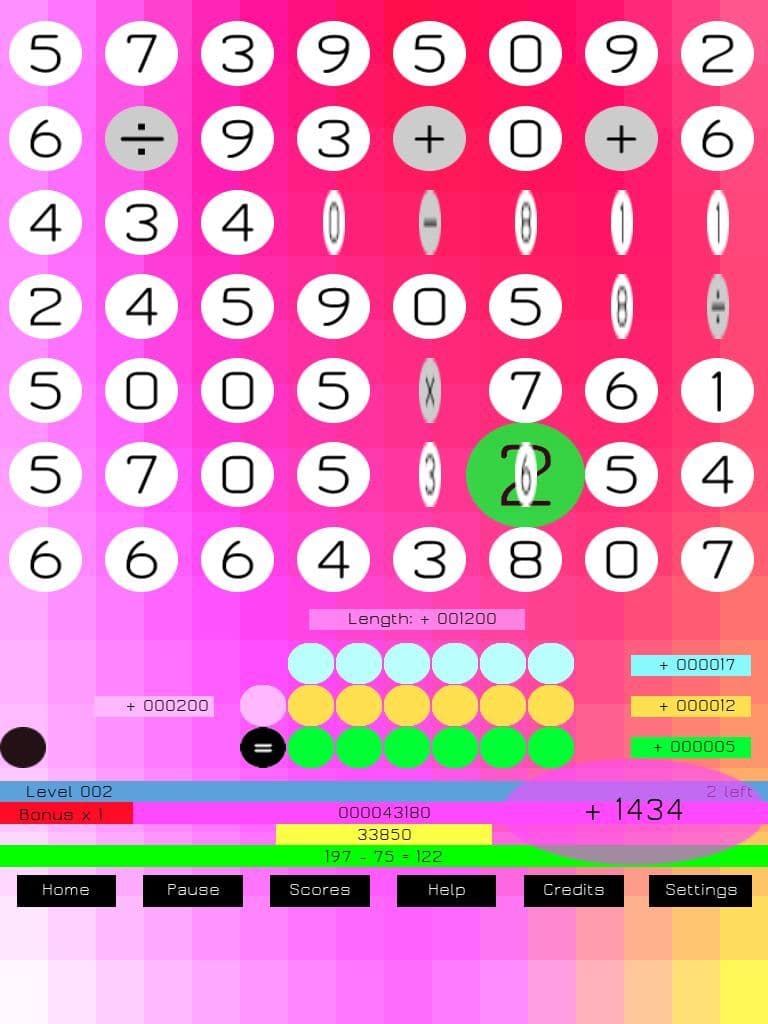Pause the game
768x1024 pixels.
click(x=193, y=890)
